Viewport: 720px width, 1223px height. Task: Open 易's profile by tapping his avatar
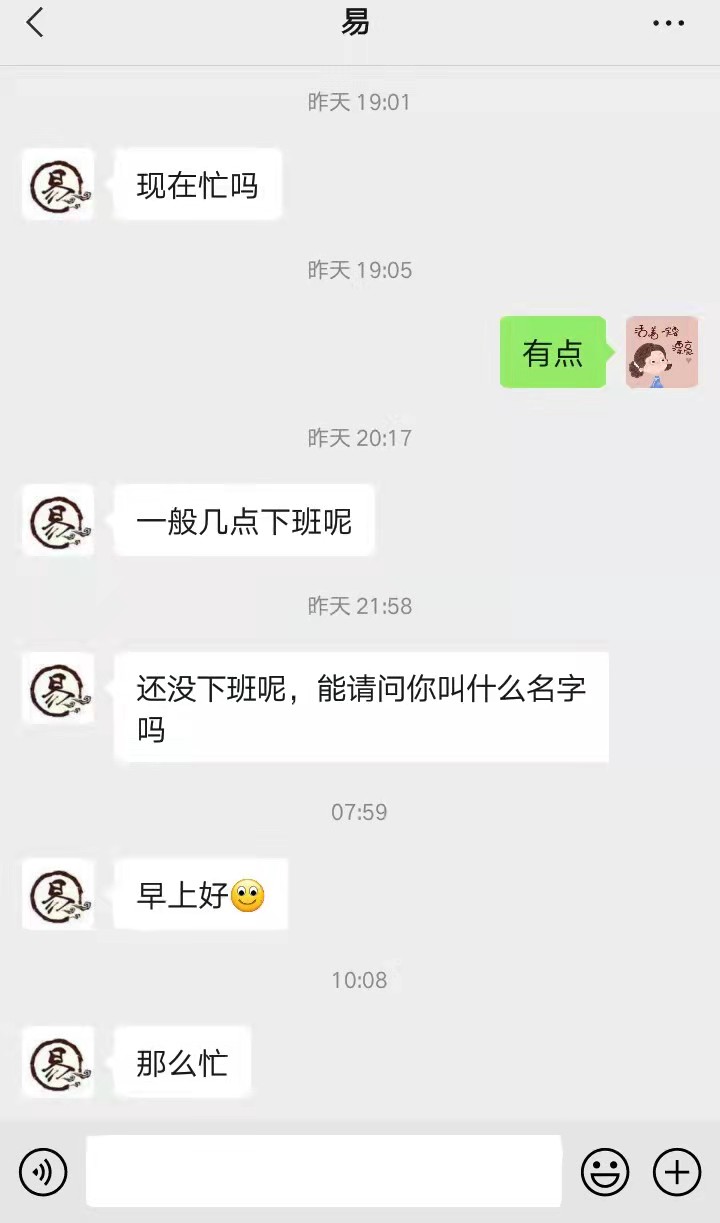[x=57, y=185]
